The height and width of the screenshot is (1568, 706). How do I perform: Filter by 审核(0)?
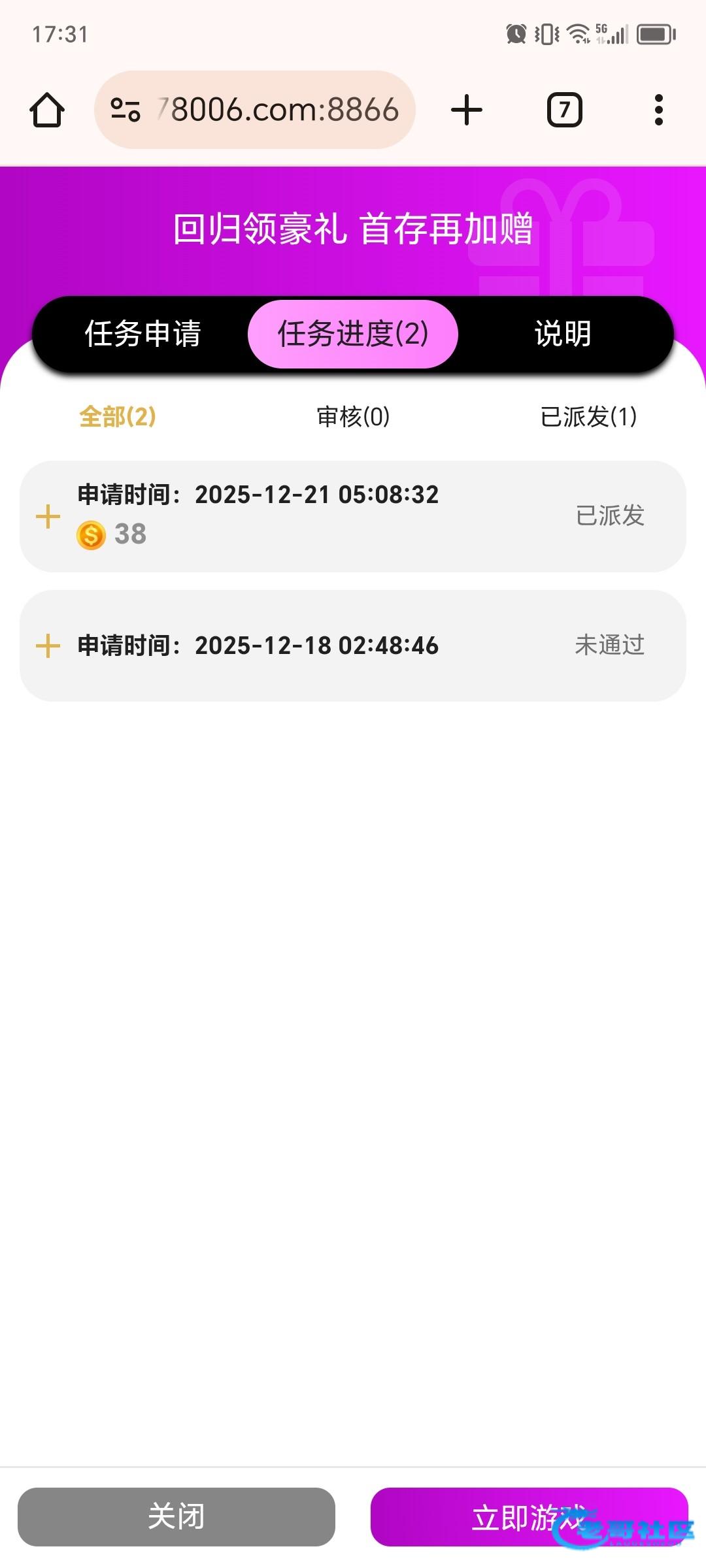pos(353,416)
